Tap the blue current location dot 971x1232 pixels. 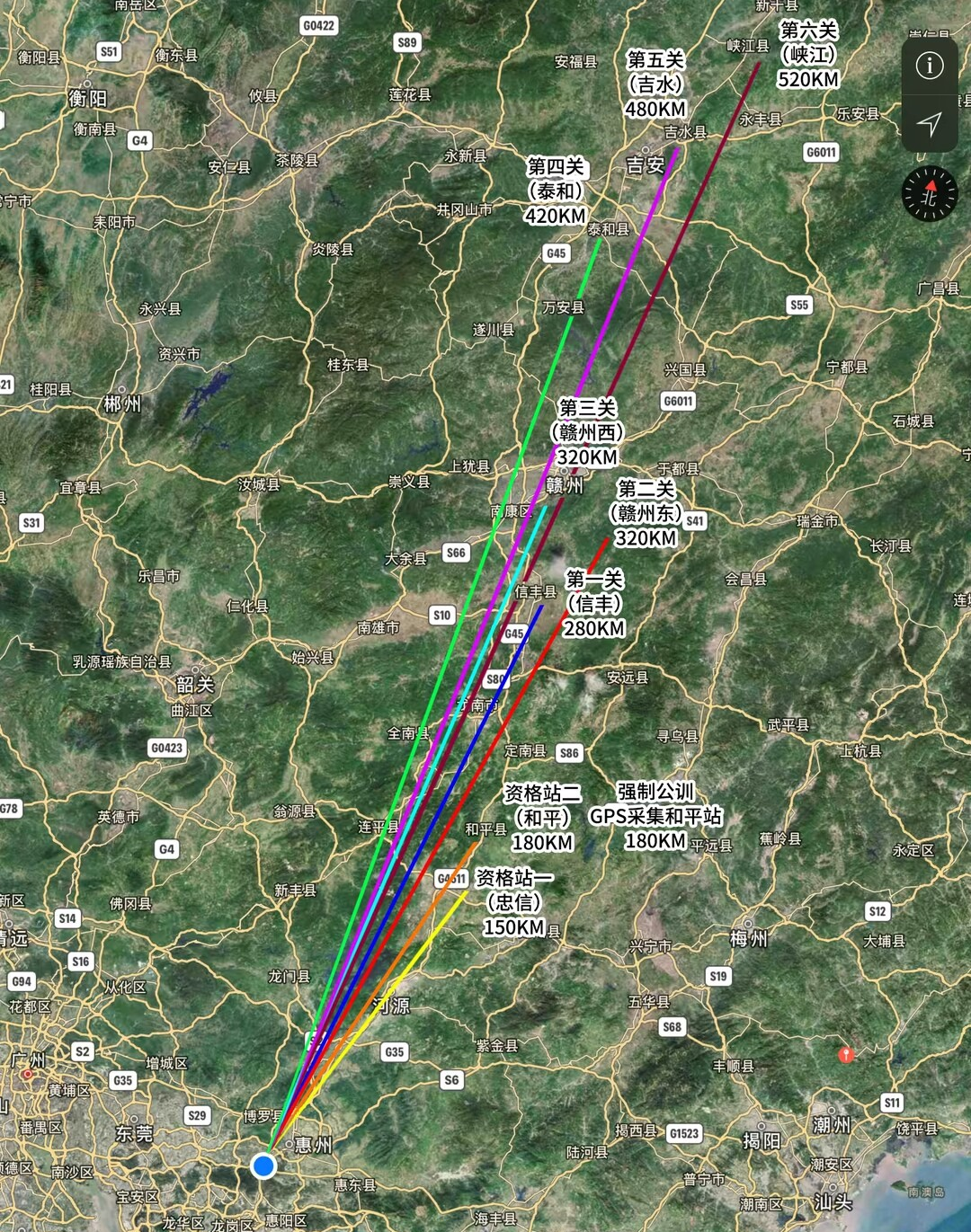263,1166
